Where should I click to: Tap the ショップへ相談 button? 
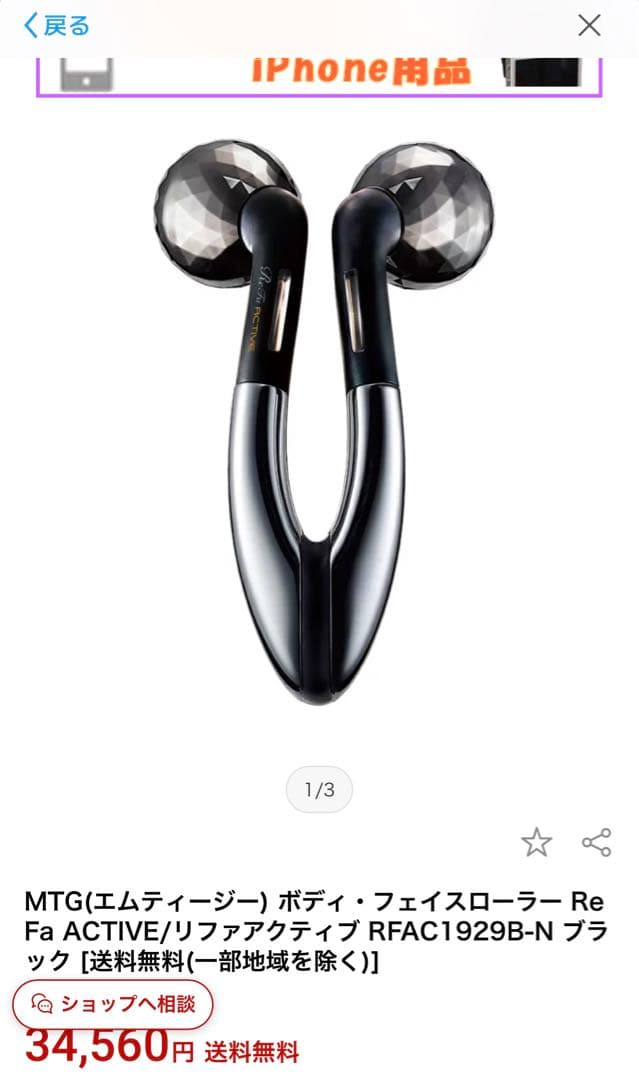[113, 1004]
